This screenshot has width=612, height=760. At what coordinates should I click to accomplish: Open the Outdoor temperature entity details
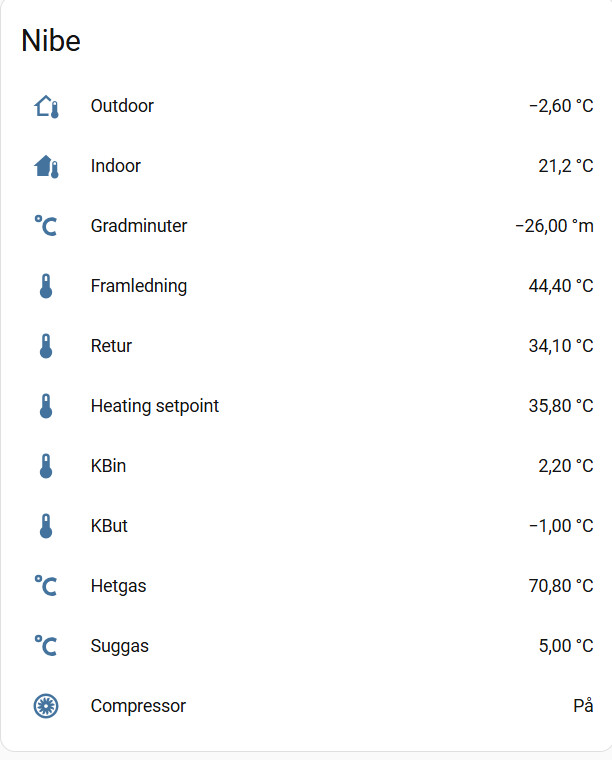click(x=122, y=106)
